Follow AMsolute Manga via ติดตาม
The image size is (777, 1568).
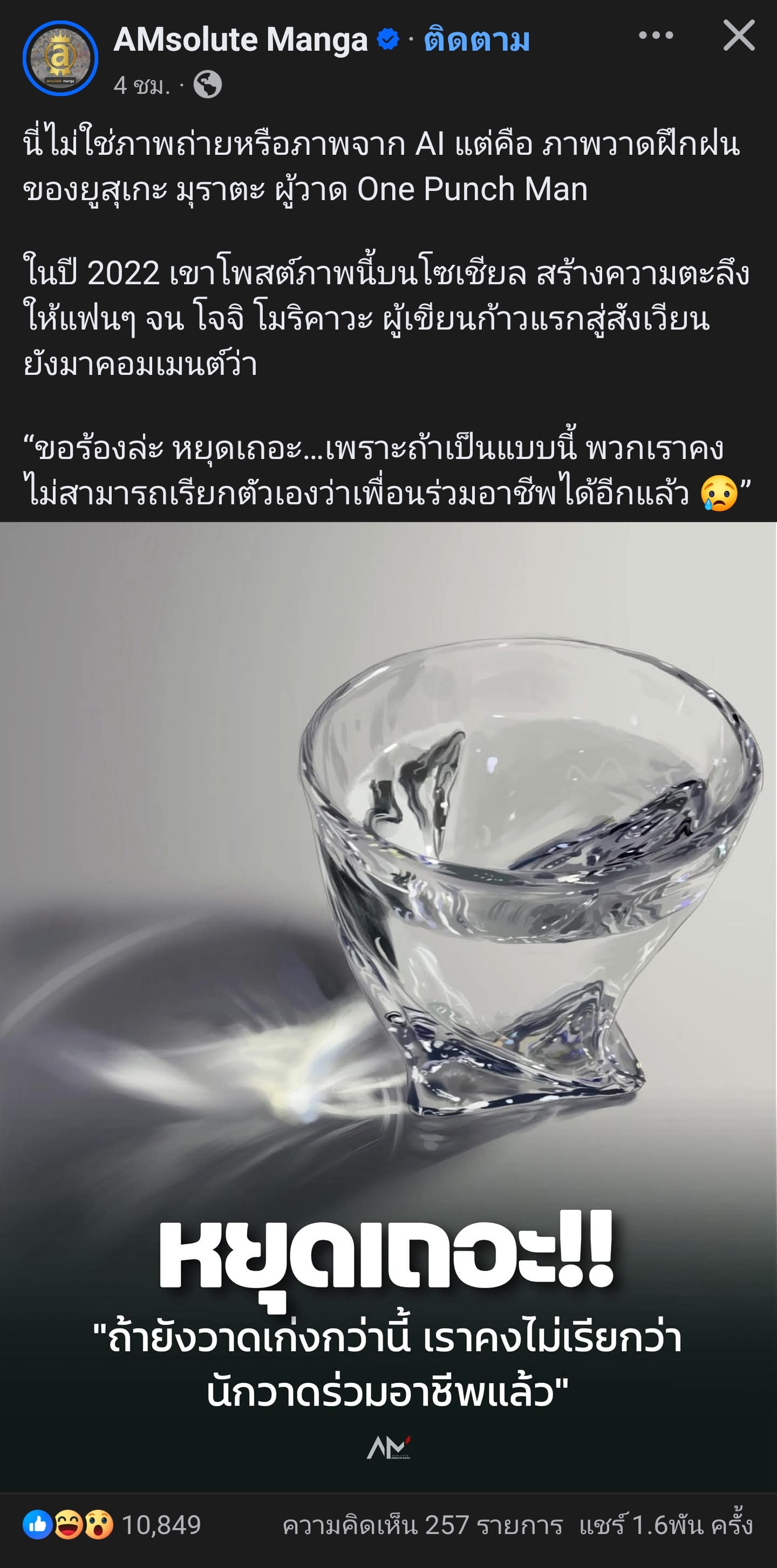pyautogui.click(x=476, y=40)
